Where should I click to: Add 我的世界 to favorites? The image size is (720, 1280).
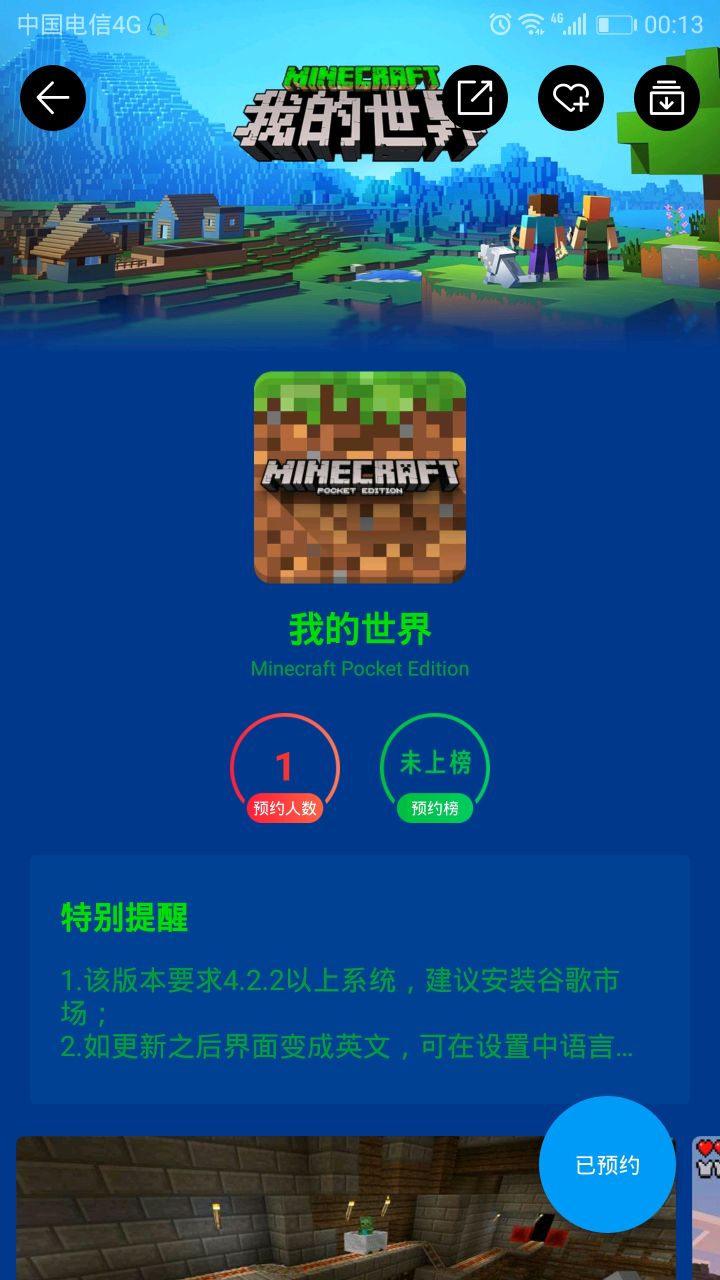[x=571, y=98]
